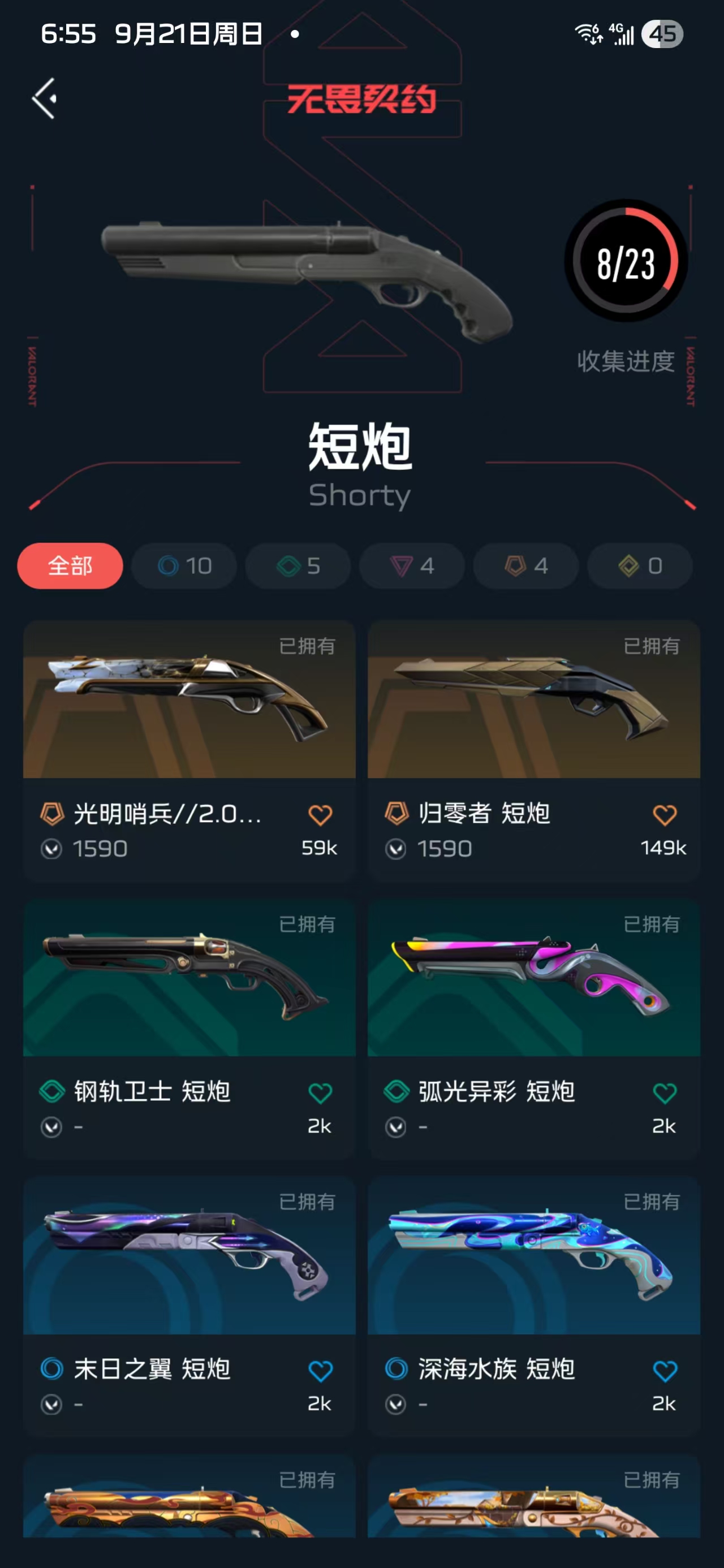Like the 钢轨卫士 短炮 skin
724x1568 pixels.
tap(320, 1093)
